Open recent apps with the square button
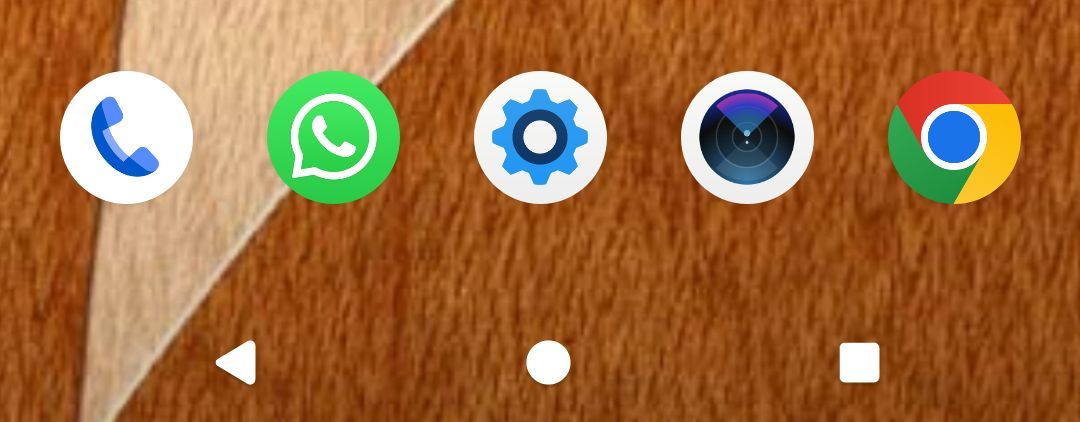The height and width of the screenshot is (422, 1080). (x=859, y=362)
